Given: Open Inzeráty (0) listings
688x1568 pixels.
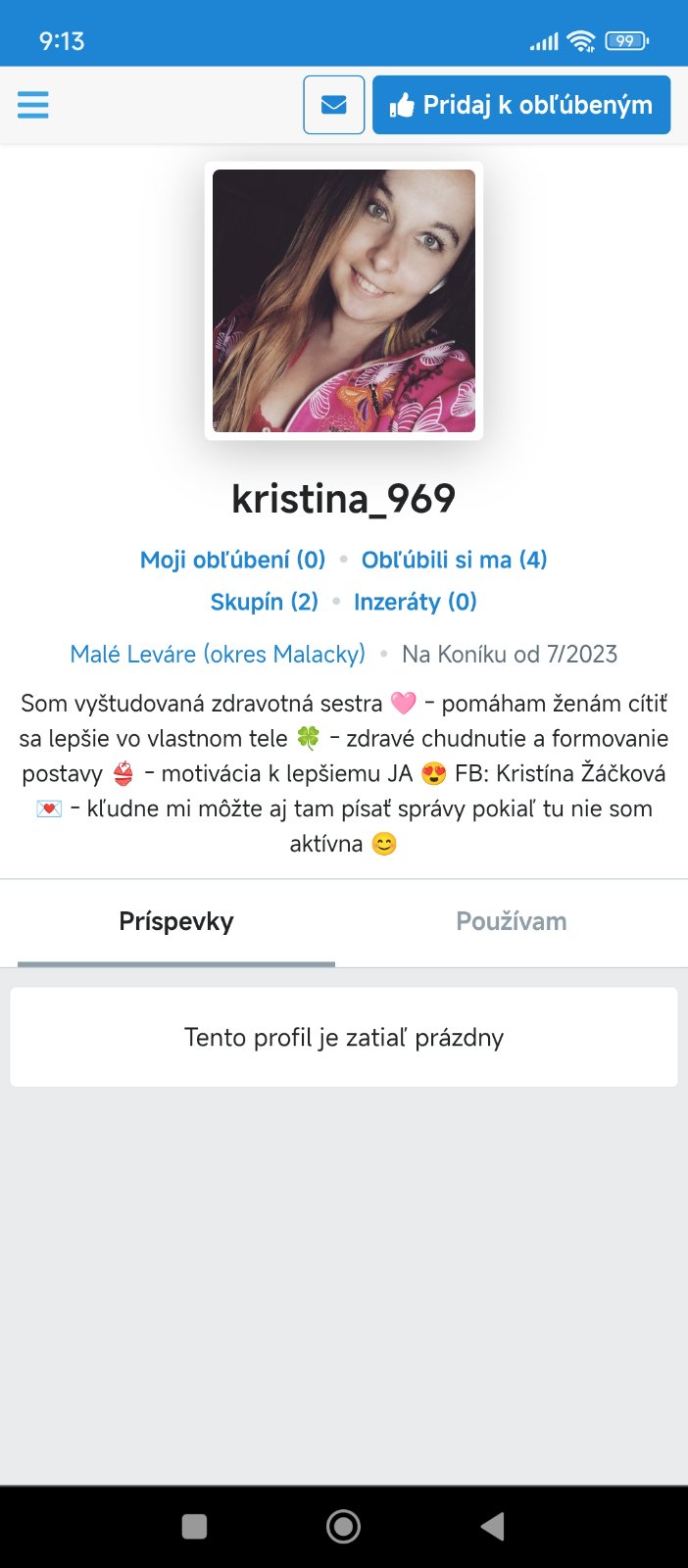Looking at the screenshot, I should 416,602.
